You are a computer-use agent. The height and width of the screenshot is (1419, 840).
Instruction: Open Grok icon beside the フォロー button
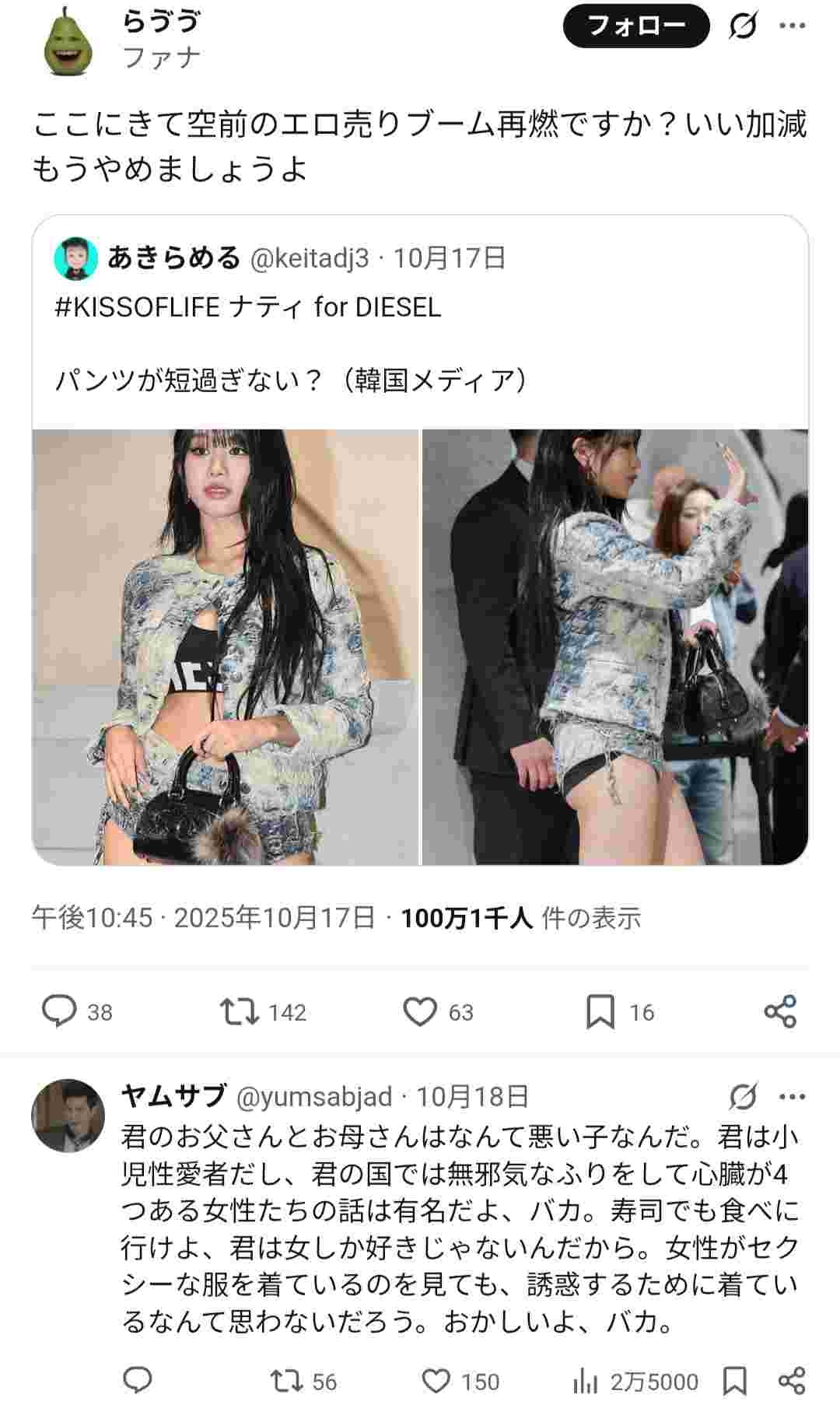743,26
